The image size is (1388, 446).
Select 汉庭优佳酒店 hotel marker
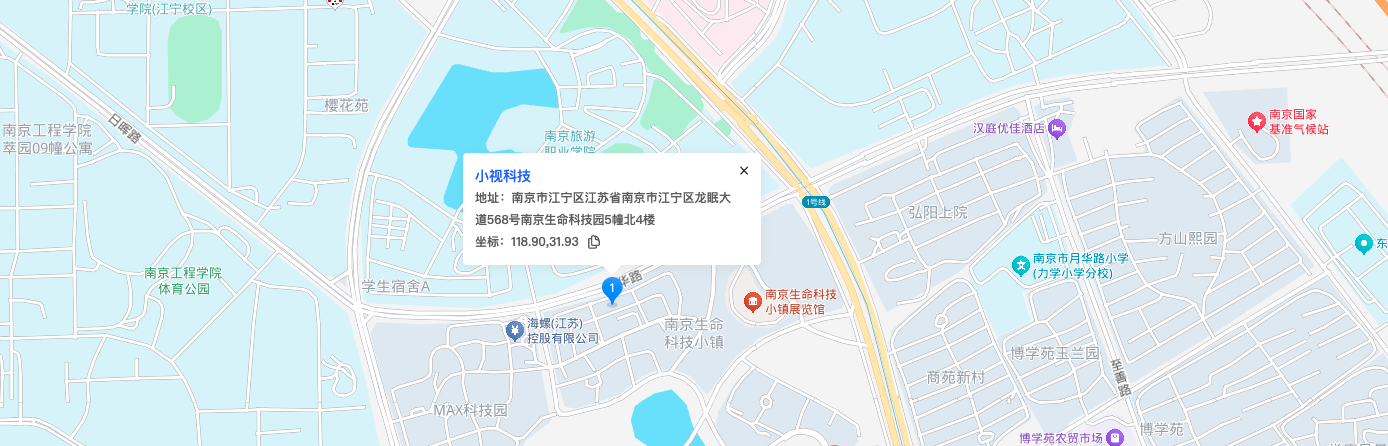point(1057,128)
